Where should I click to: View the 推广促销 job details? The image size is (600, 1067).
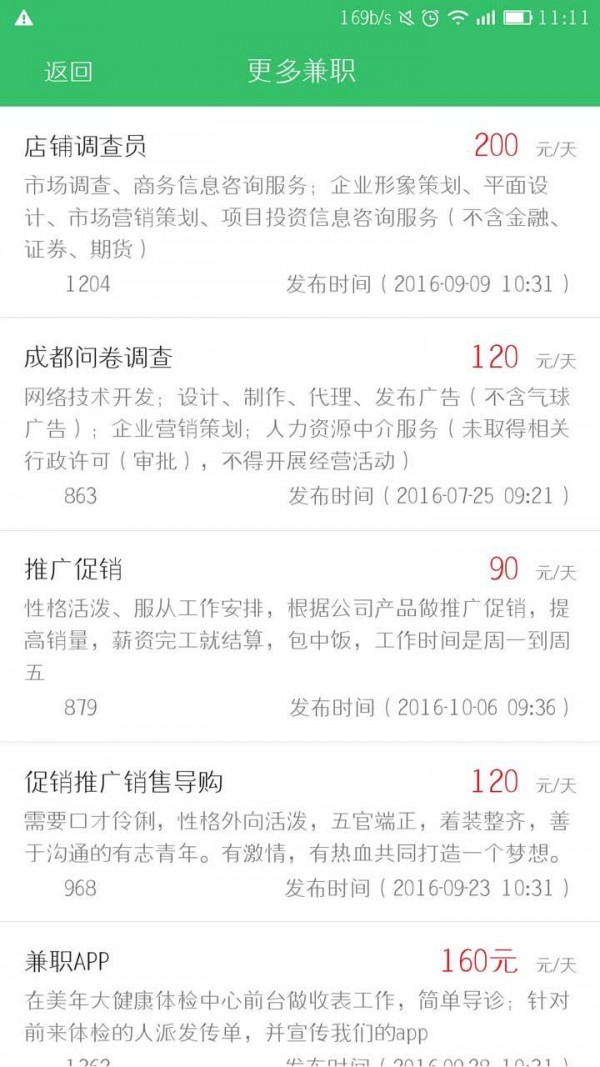point(300,636)
